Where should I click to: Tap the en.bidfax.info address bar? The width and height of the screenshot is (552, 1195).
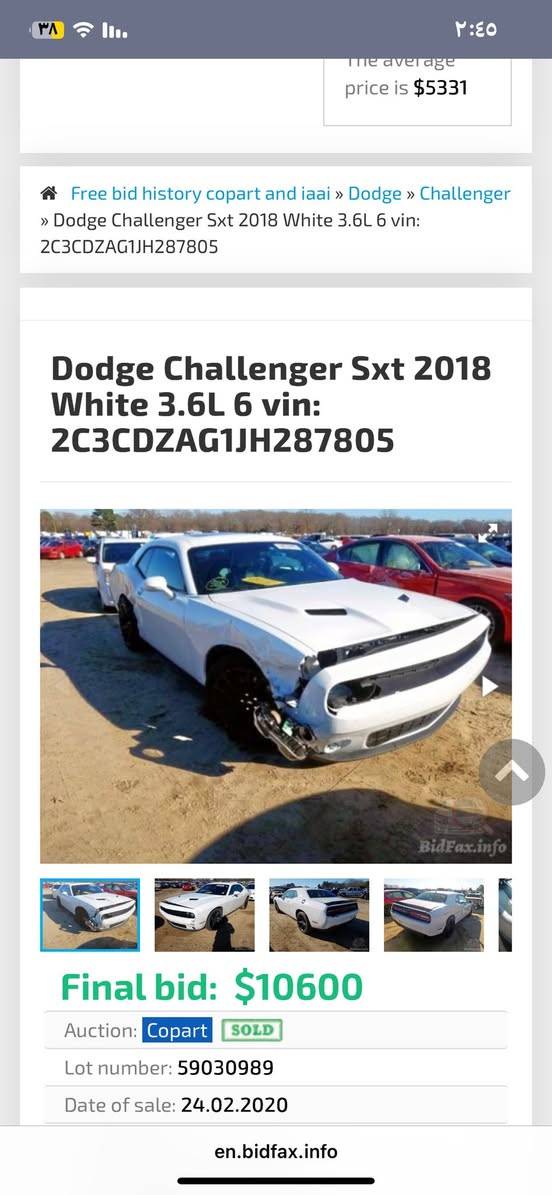[276, 1151]
